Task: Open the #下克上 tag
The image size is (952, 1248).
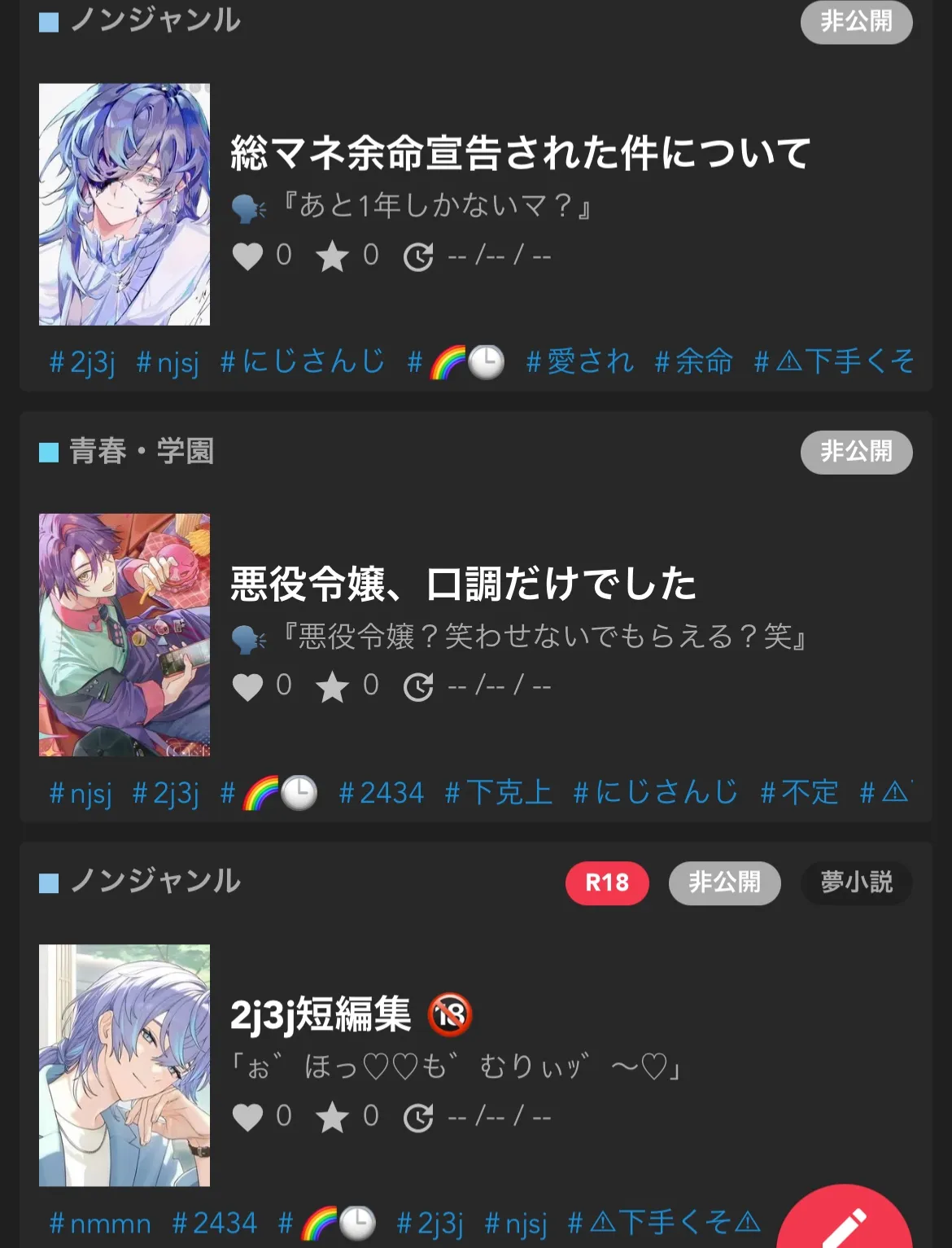Action: (498, 792)
